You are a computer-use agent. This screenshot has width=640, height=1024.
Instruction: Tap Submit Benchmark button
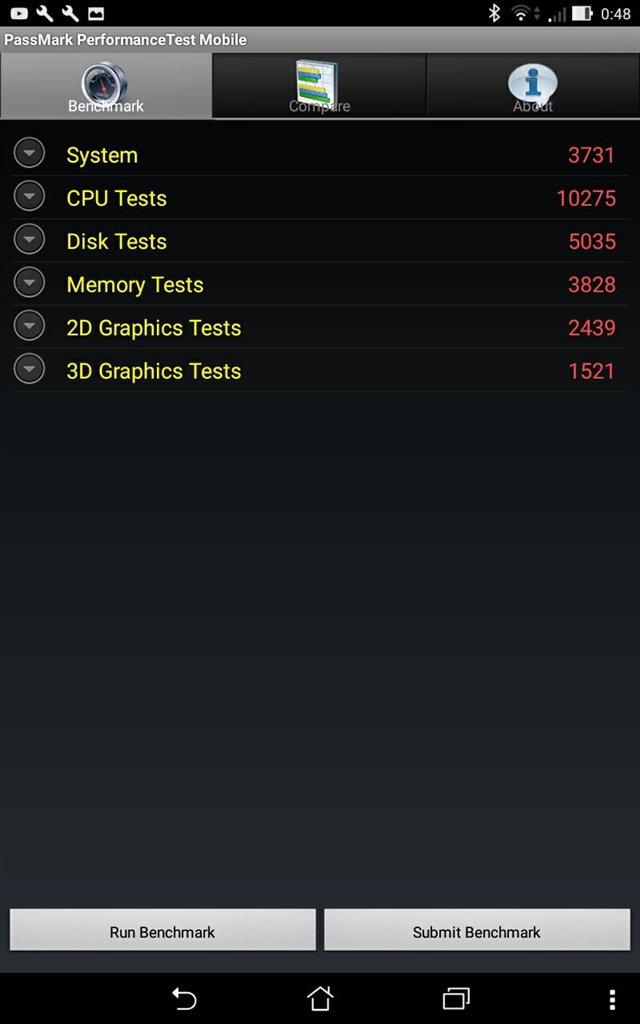[477, 931]
